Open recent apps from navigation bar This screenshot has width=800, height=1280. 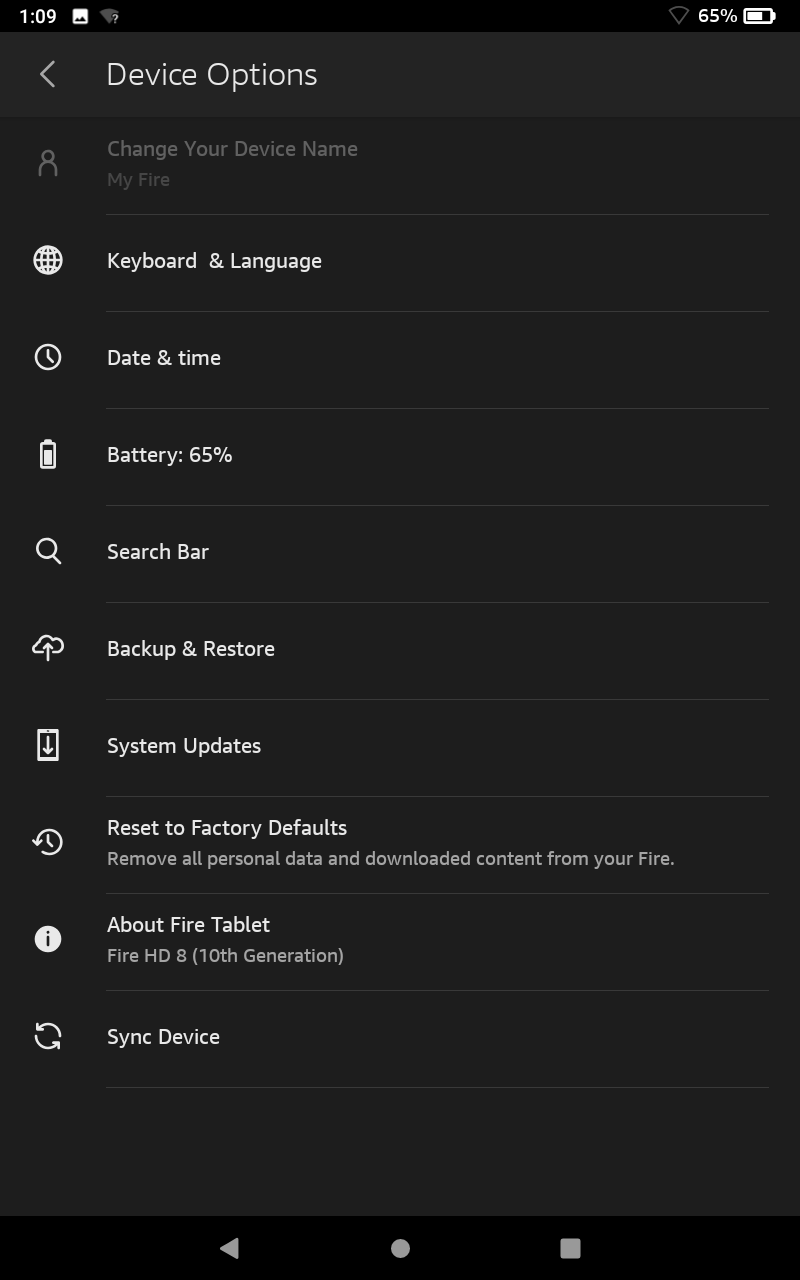tap(570, 1248)
